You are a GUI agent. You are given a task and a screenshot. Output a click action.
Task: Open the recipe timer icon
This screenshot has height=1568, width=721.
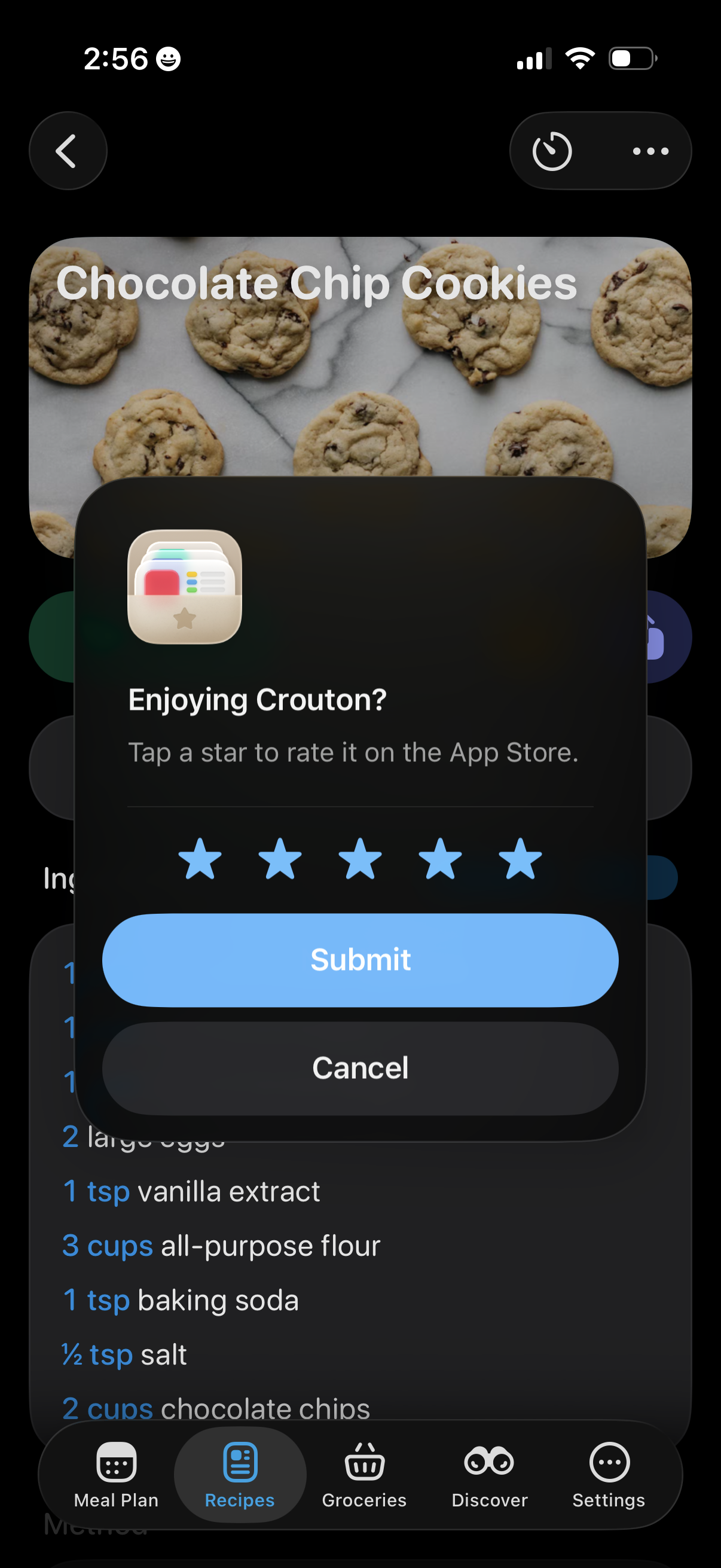(552, 151)
